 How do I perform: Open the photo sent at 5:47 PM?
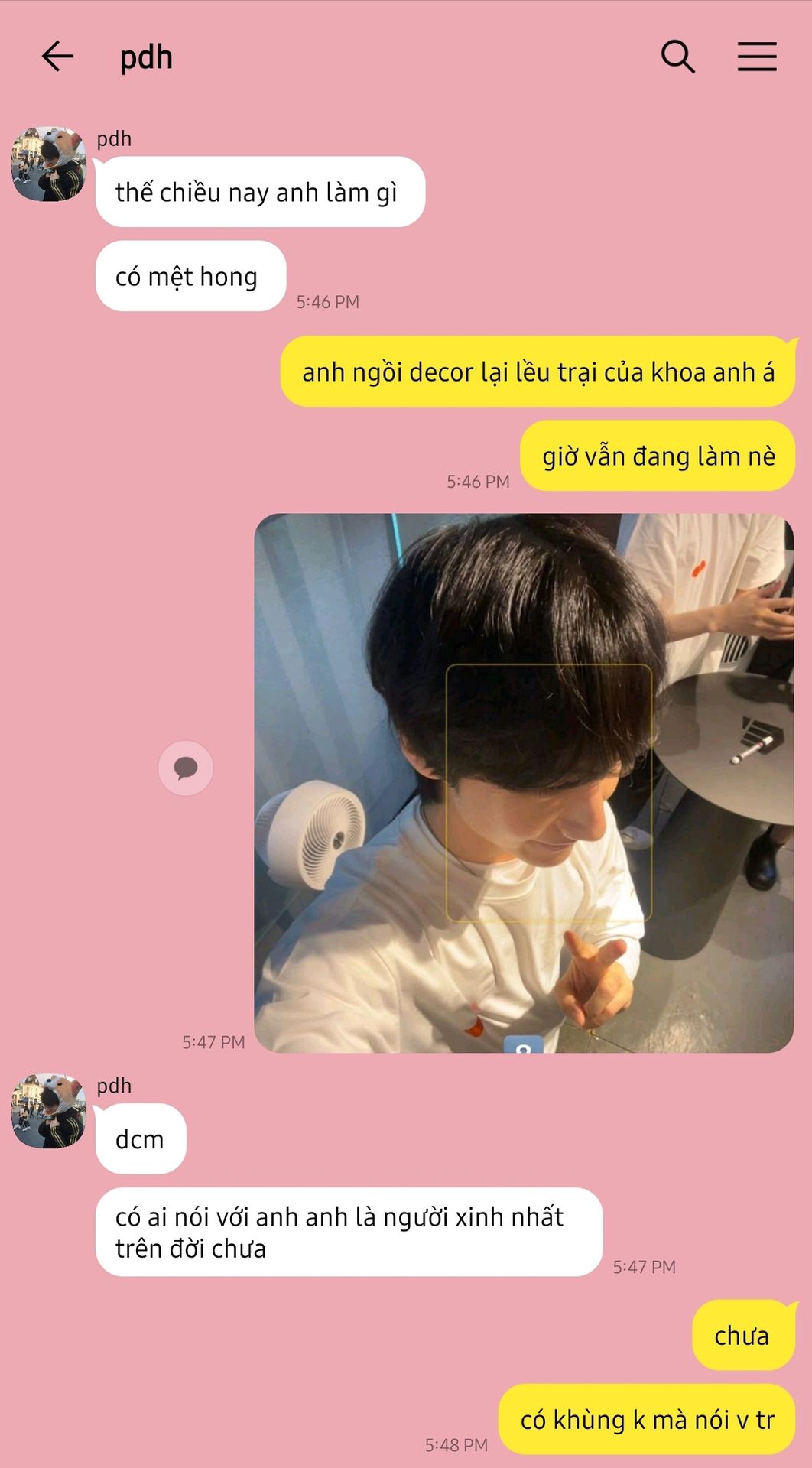[524, 782]
